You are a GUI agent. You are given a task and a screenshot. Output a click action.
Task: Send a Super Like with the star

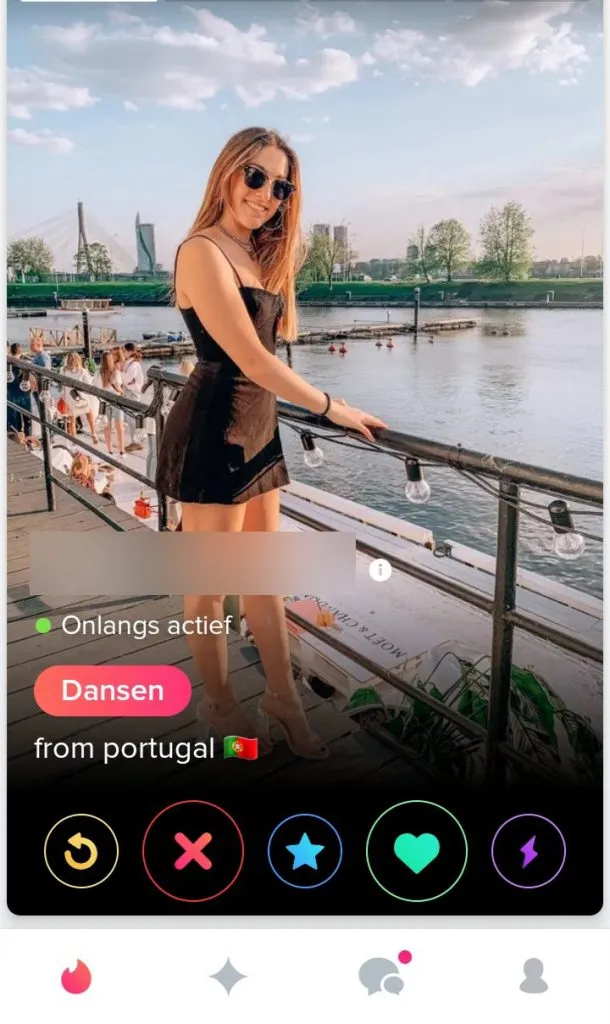305,851
